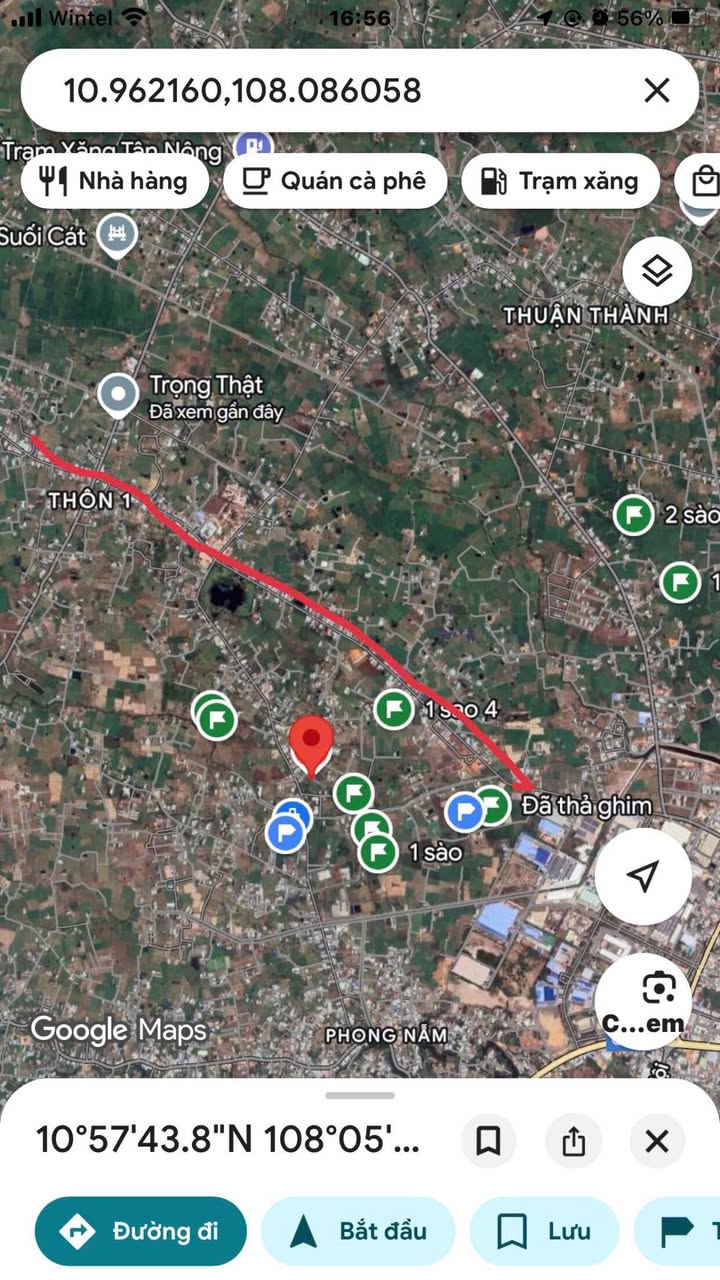The image size is (720, 1280).
Task: Show nearby Trạm xăng stations
Action: (x=560, y=181)
